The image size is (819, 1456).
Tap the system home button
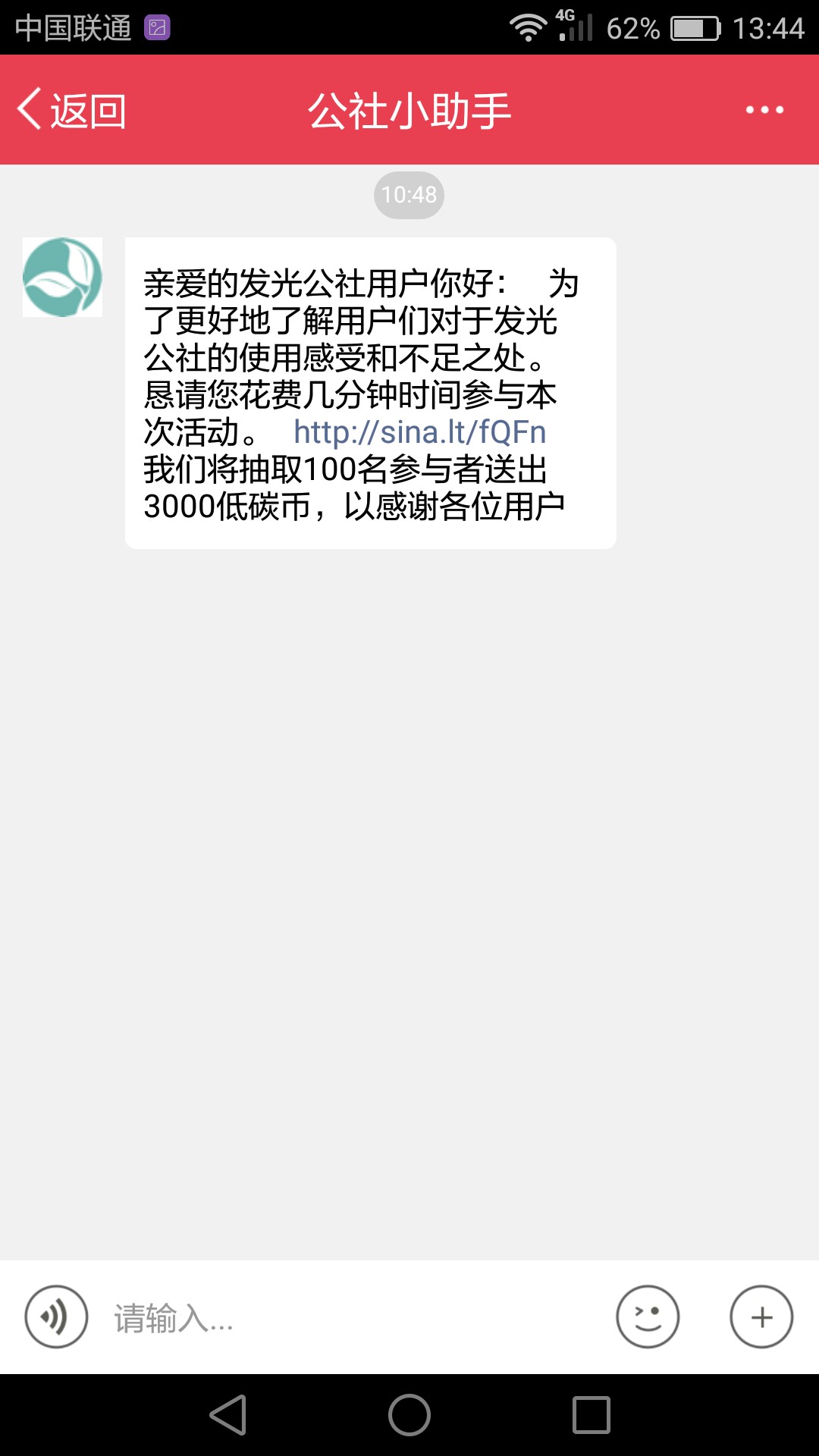click(409, 1415)
